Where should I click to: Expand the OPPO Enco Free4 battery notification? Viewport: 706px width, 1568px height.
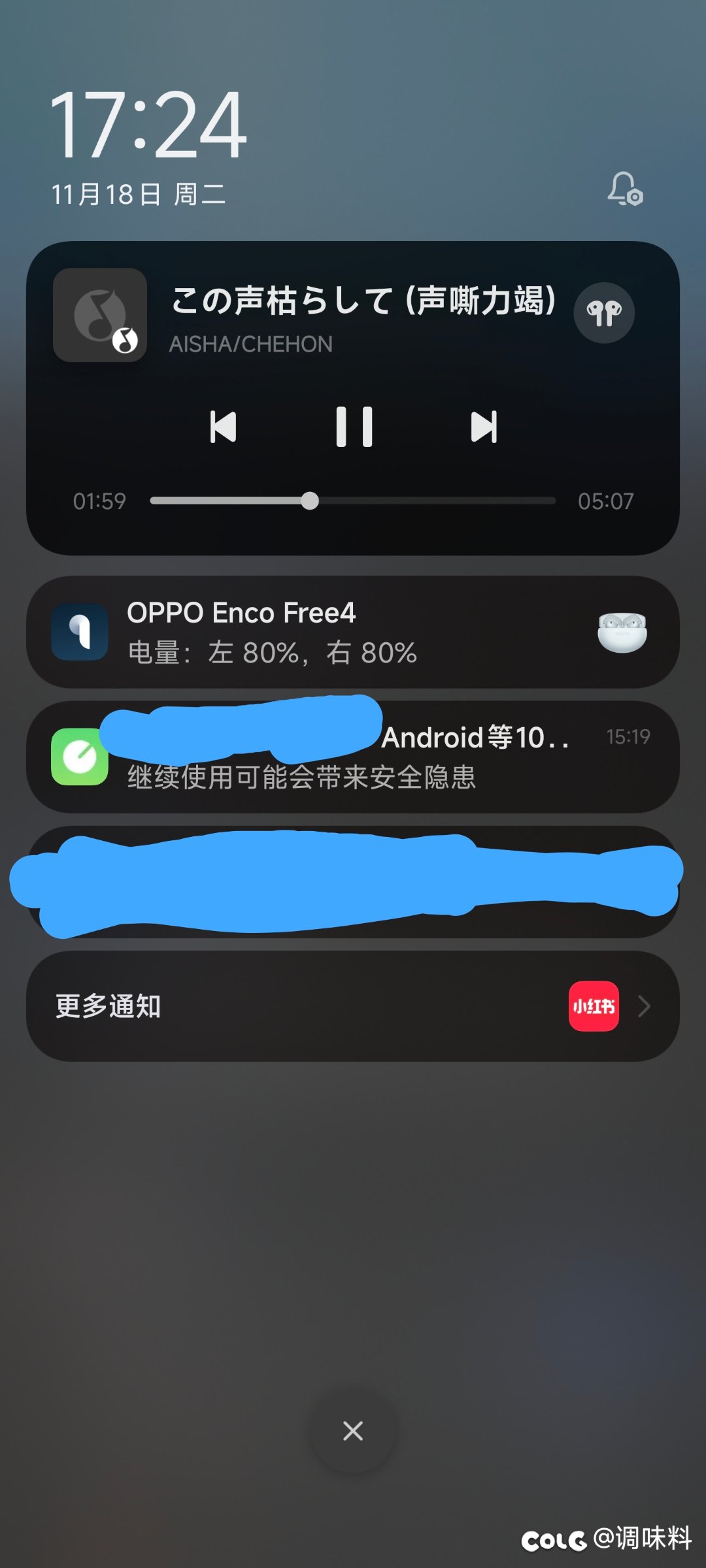click(353, 632)
